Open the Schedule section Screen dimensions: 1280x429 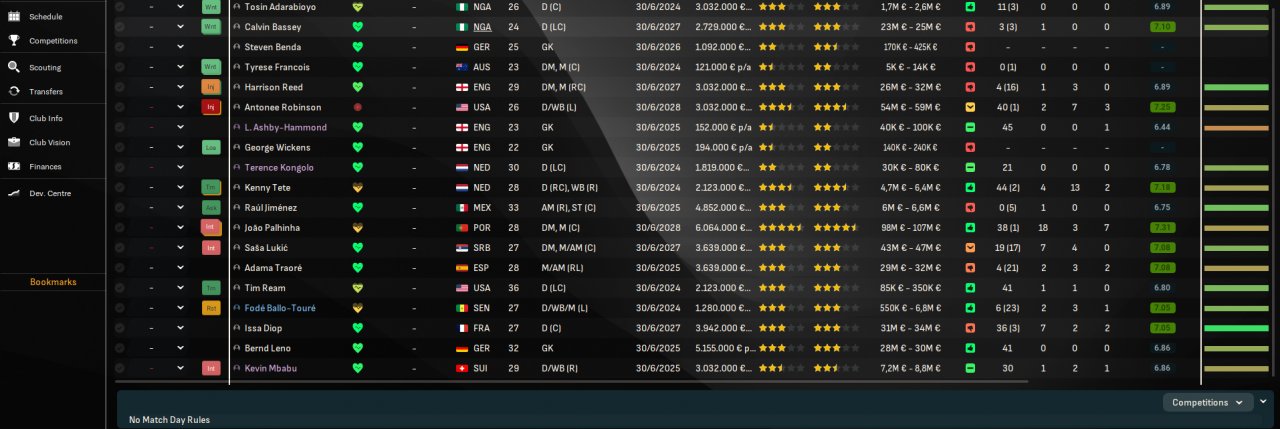[x=45, y=17]
